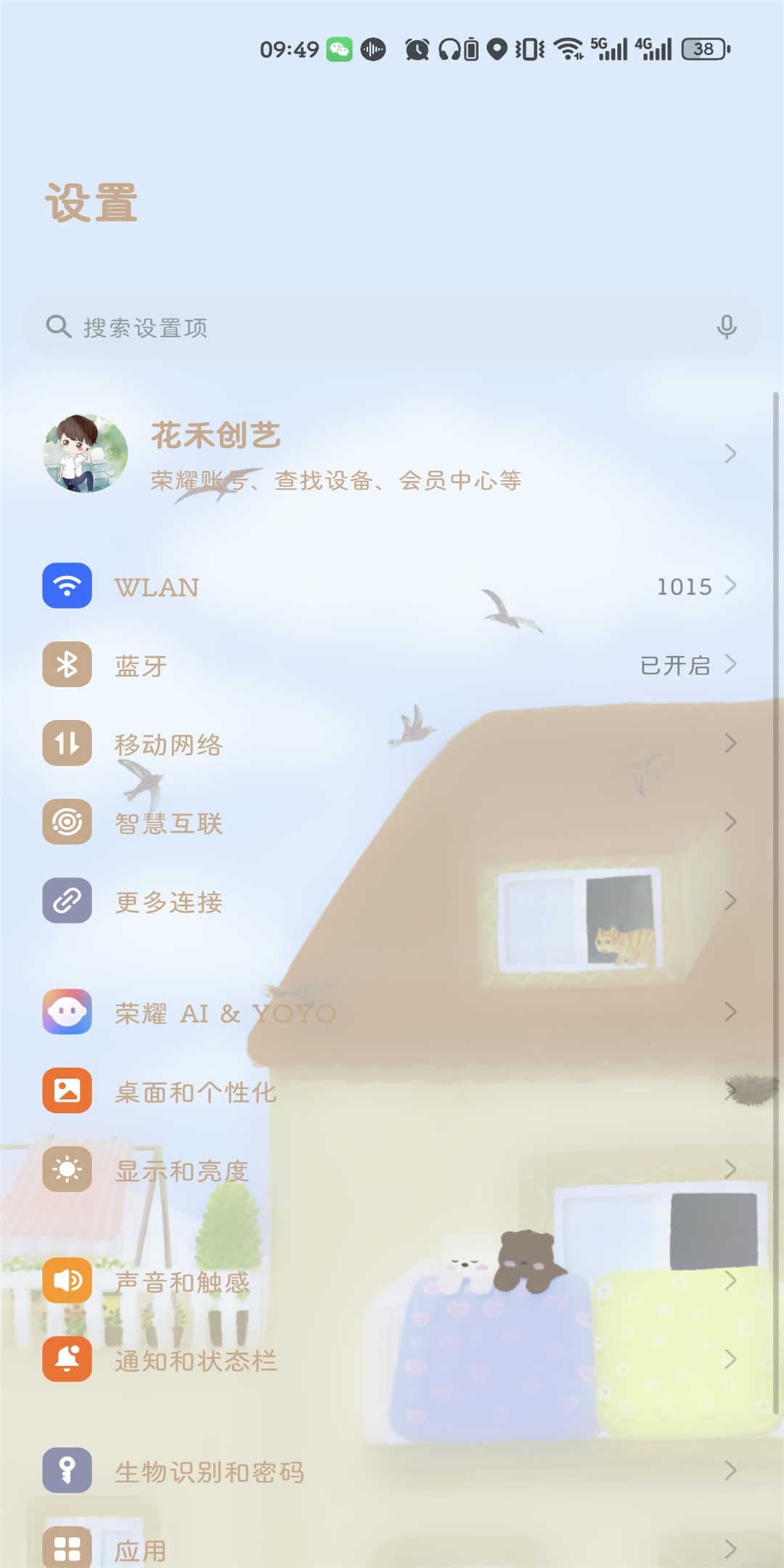Screen dimensions: 784x1568
Task: Go to 生物识别和密码 settings
Action: (392, 1471)
